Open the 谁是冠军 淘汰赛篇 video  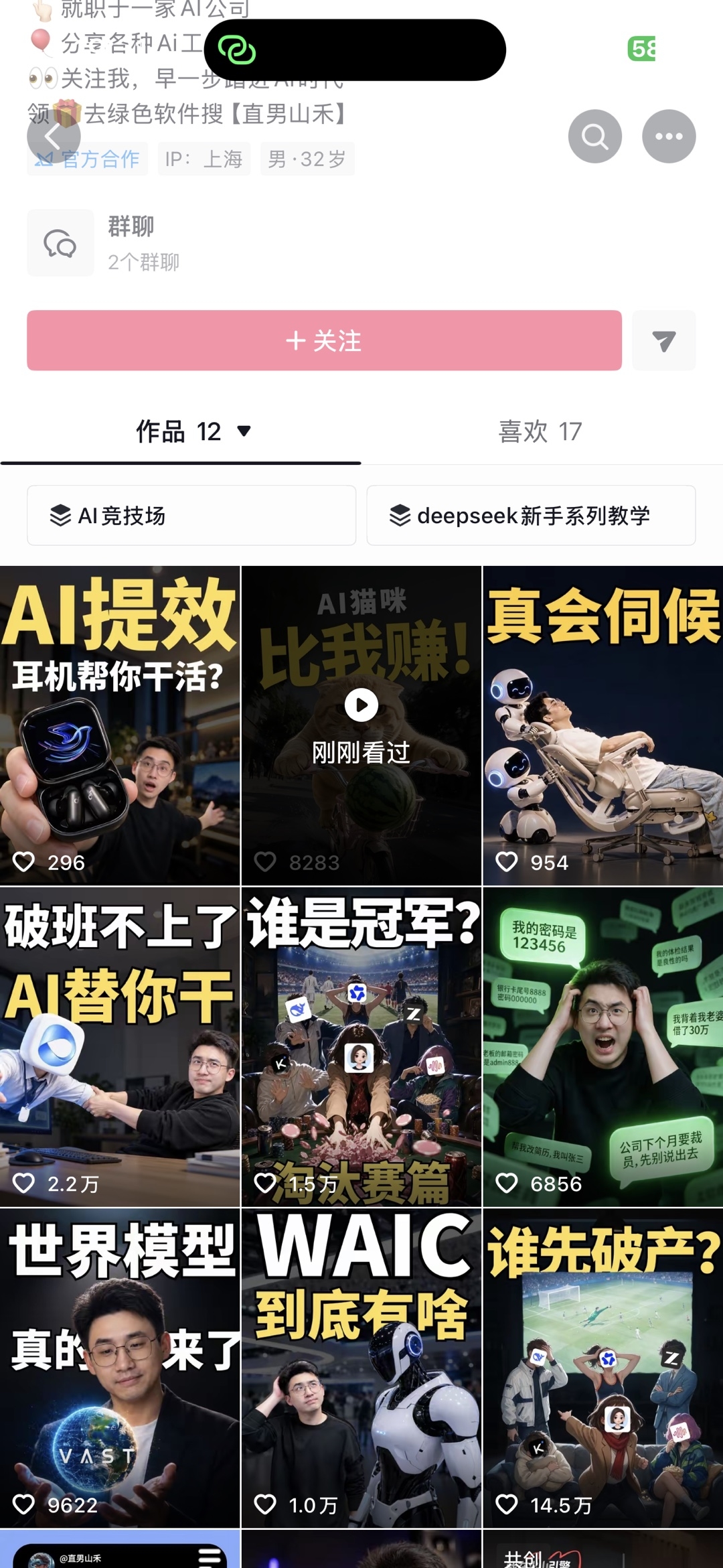pyautogui.click(x=361, y=1047)
